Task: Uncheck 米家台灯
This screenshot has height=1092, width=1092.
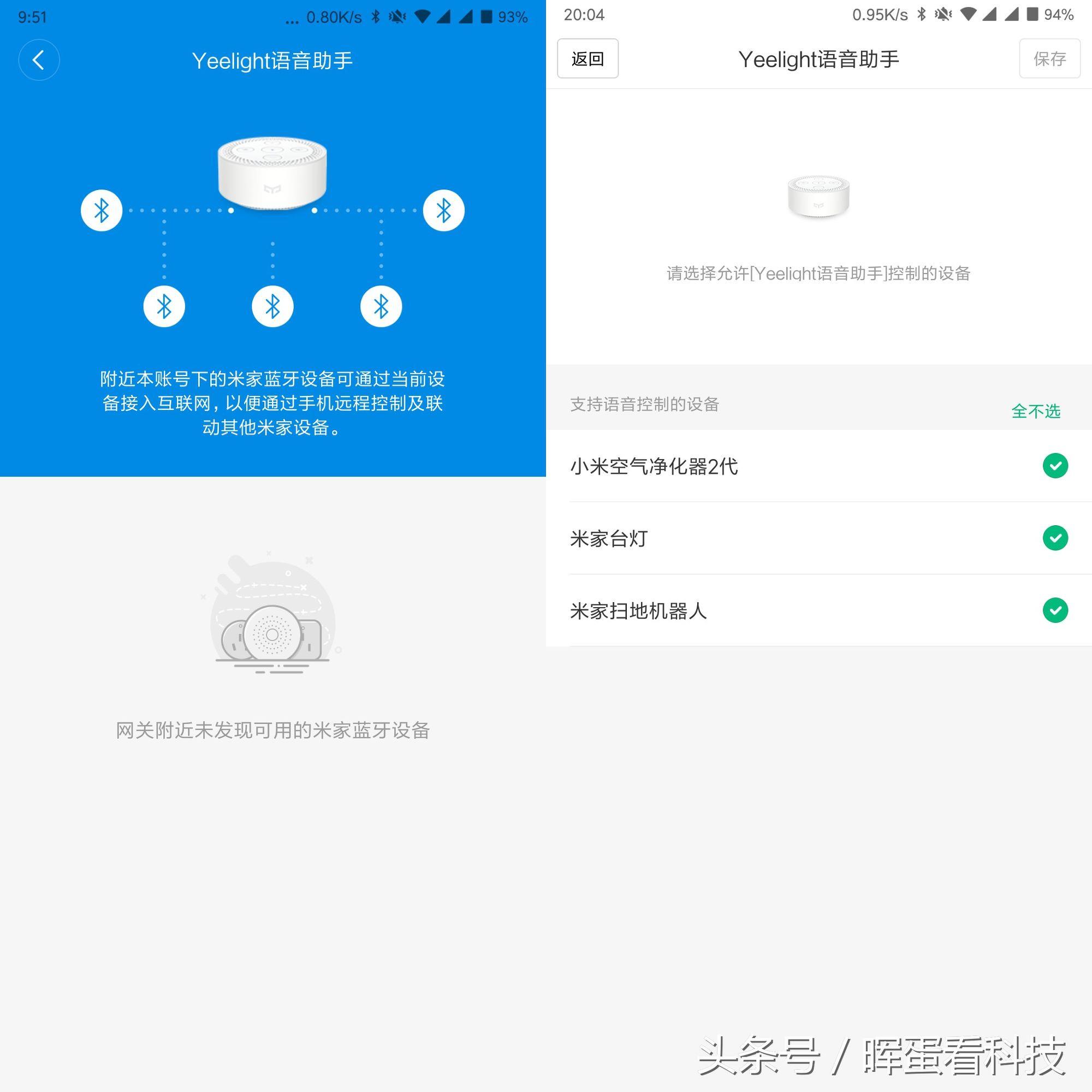Action: 1055,537
